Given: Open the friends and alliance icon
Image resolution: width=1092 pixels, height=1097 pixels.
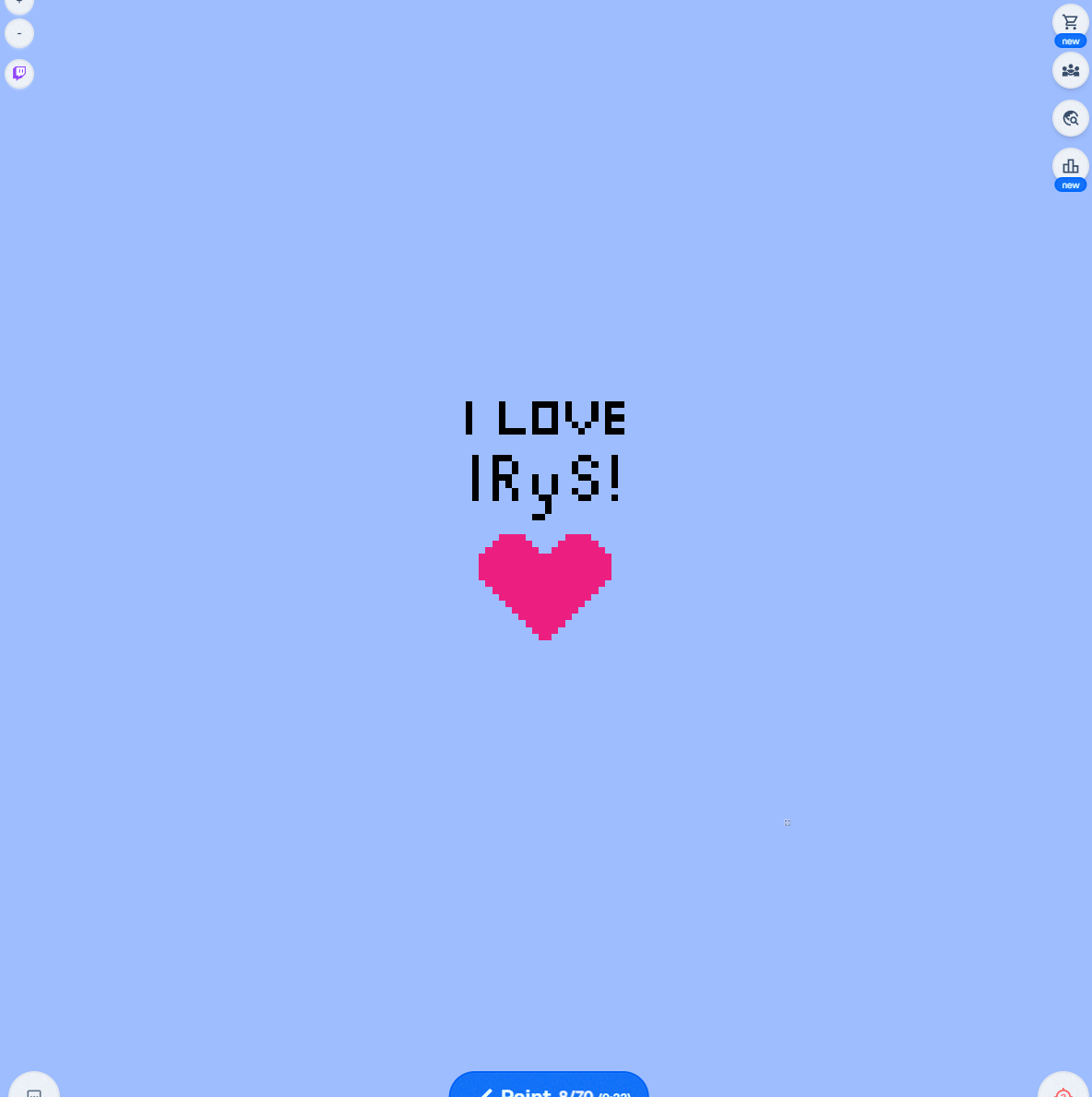Looking at the screenshot, I should [x=1070, y=70].
